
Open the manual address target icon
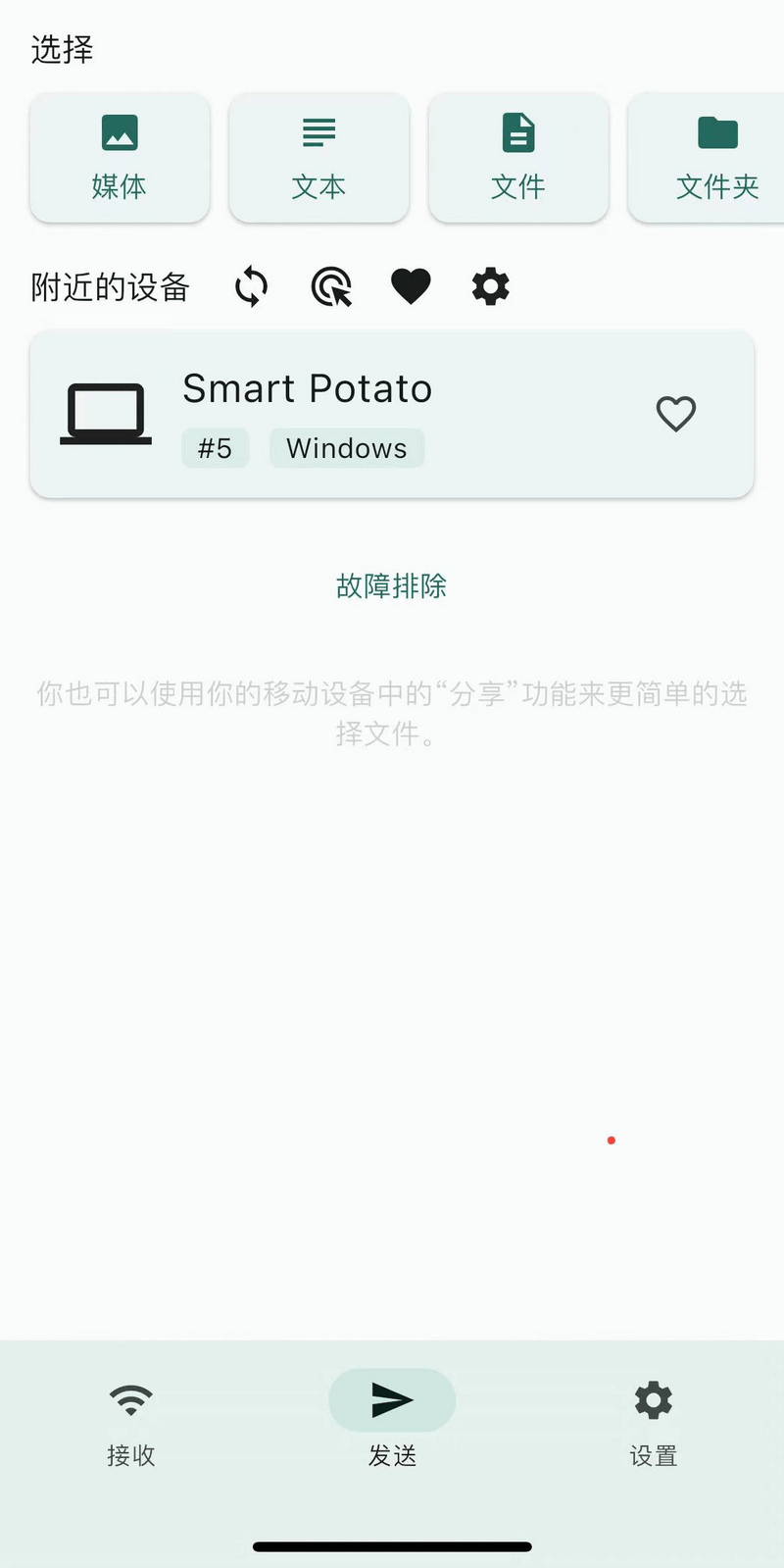pos(331,287)
